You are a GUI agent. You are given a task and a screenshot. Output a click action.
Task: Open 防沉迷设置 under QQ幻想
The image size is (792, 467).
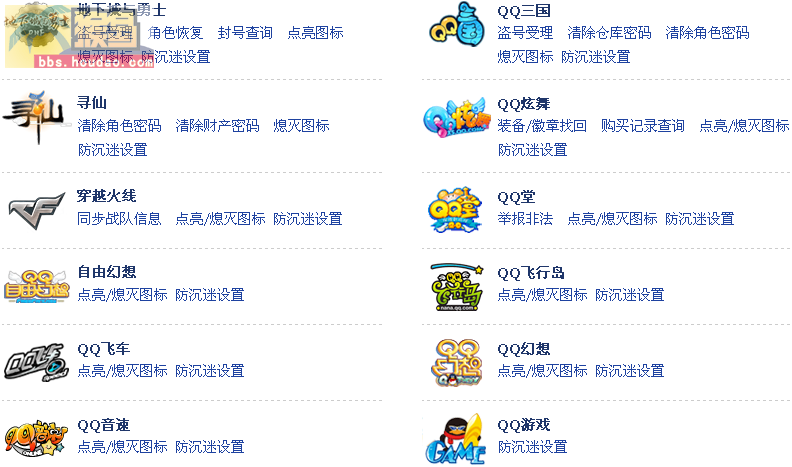(629, 371)
